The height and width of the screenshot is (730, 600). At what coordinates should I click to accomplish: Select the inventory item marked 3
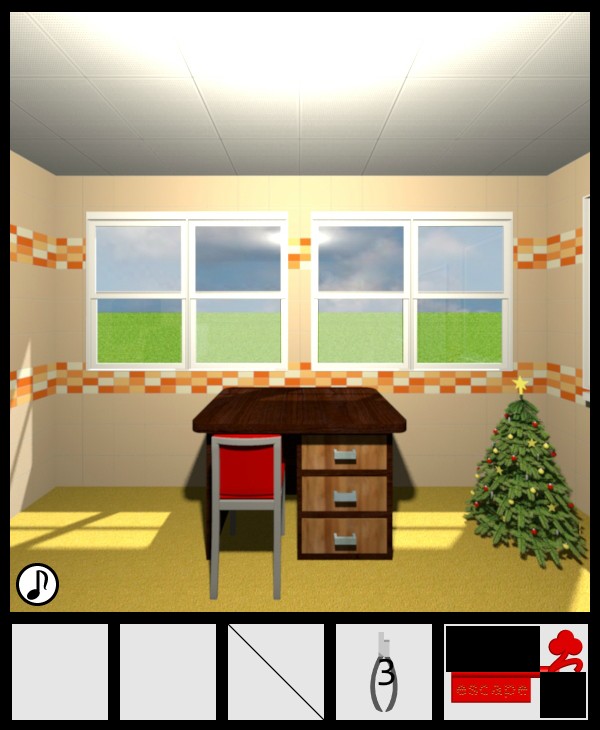384,672
